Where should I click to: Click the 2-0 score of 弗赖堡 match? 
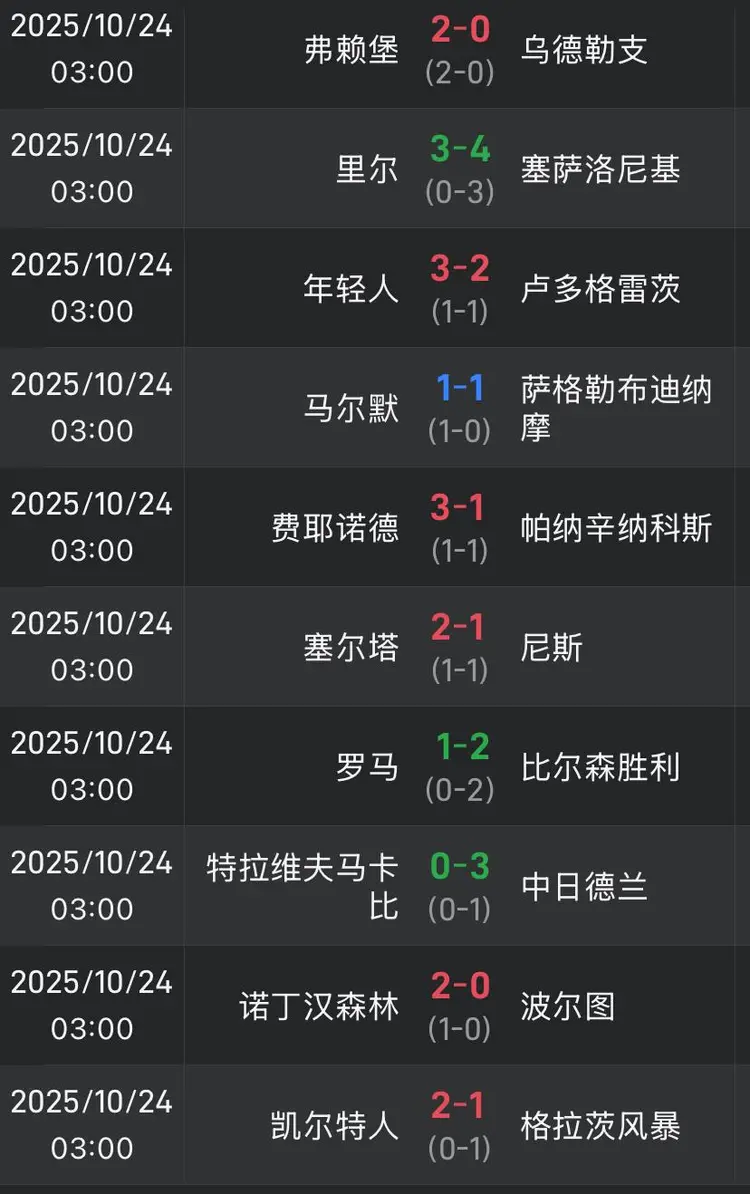pyautogui.click(x=458, y=30)
